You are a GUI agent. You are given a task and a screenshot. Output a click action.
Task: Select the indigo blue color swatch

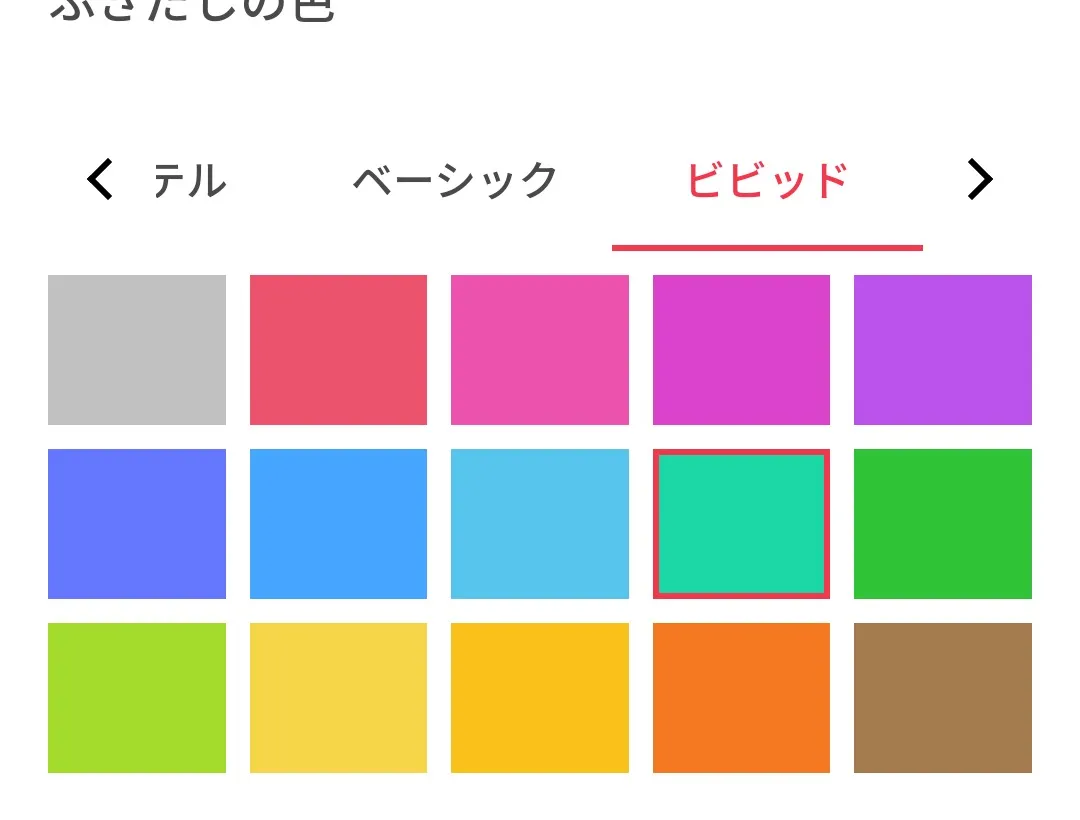pos(137,524)
